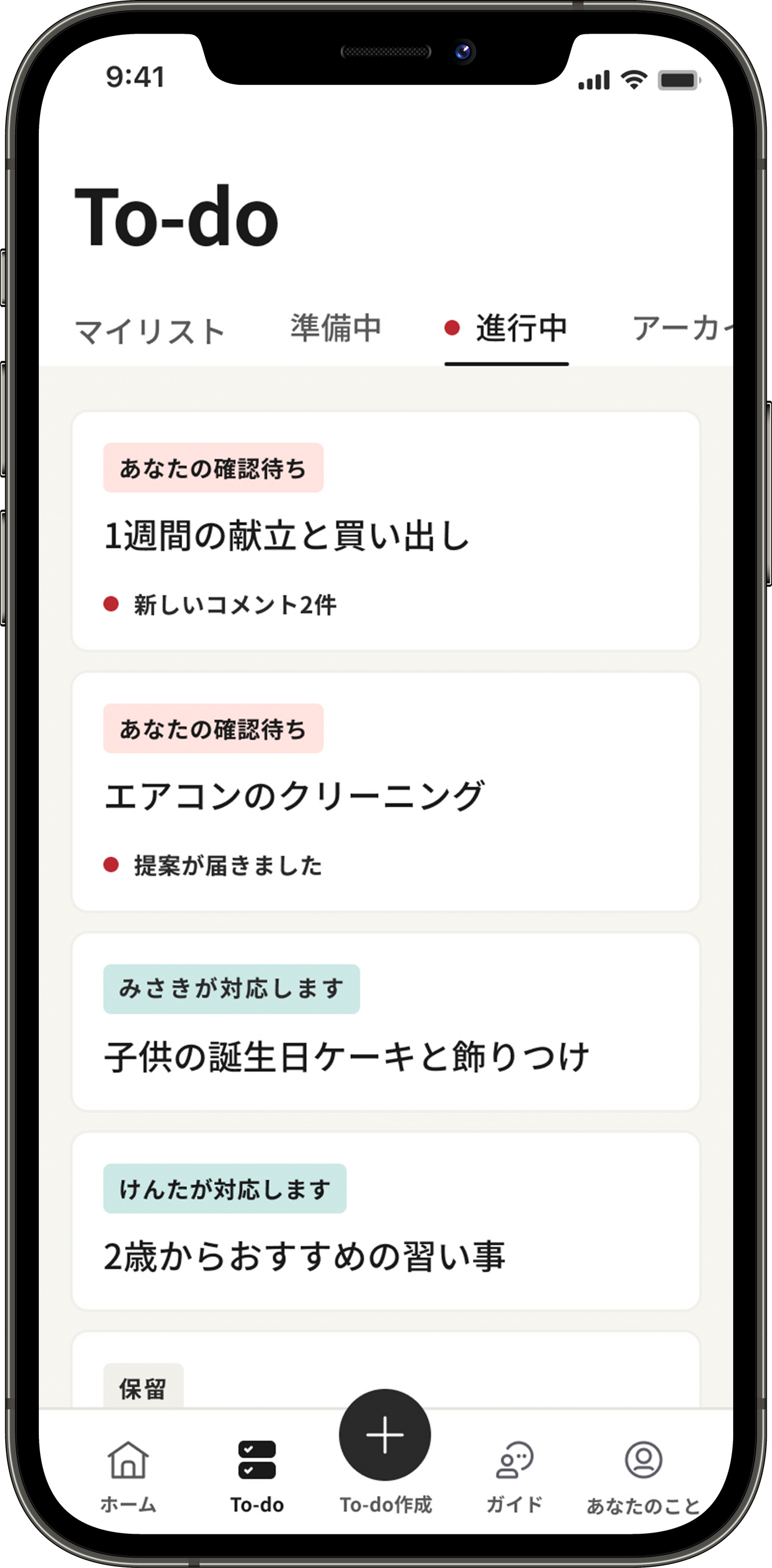Open the ガイド tab

pyautogui.click(x=515, y=1476)
